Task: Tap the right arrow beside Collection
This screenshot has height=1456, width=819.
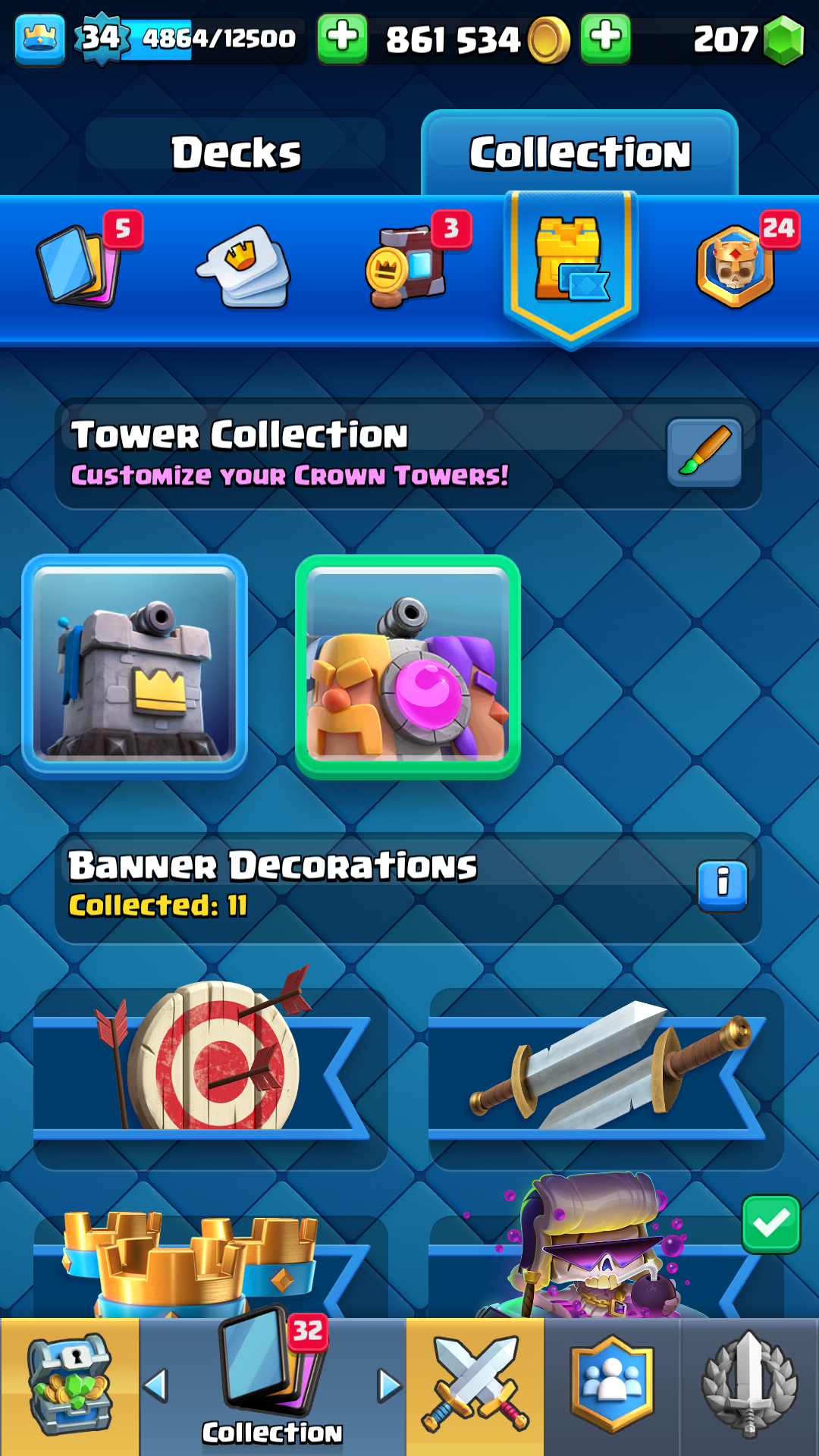Action: point(389,1385)
